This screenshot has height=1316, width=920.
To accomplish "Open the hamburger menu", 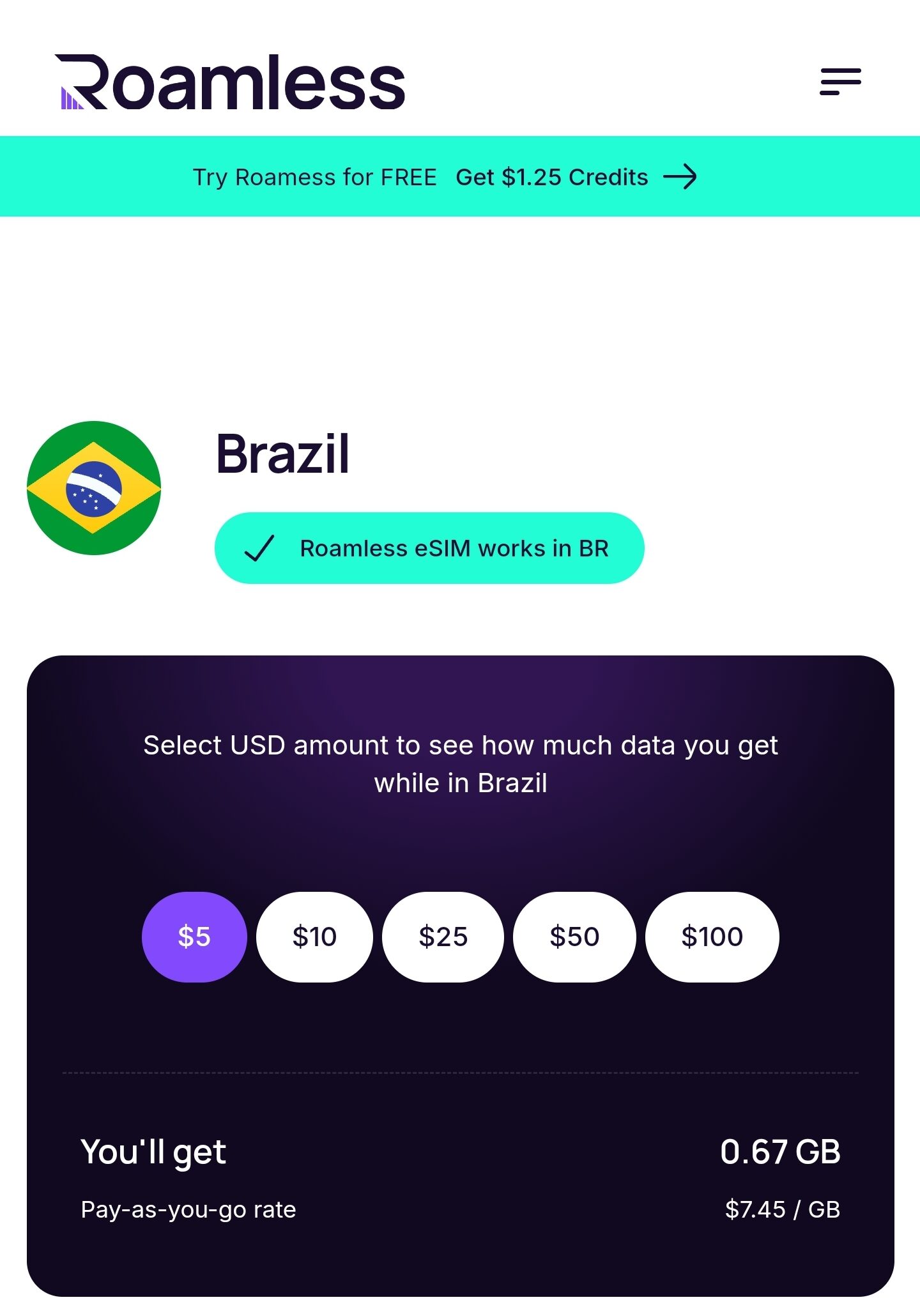I will click(840, 82).
